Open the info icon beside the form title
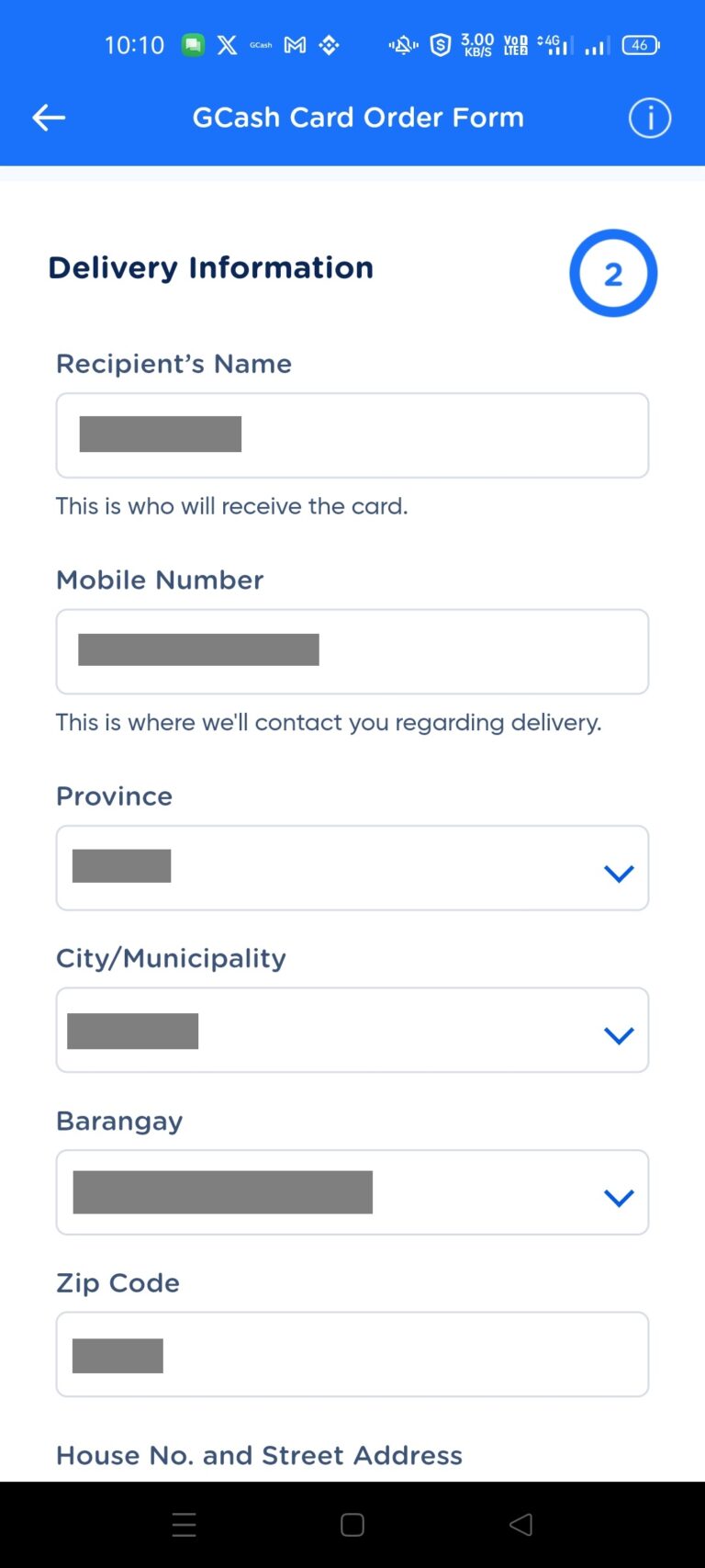The width and height of the screenshot is (705, 1568). pos(649,118)
